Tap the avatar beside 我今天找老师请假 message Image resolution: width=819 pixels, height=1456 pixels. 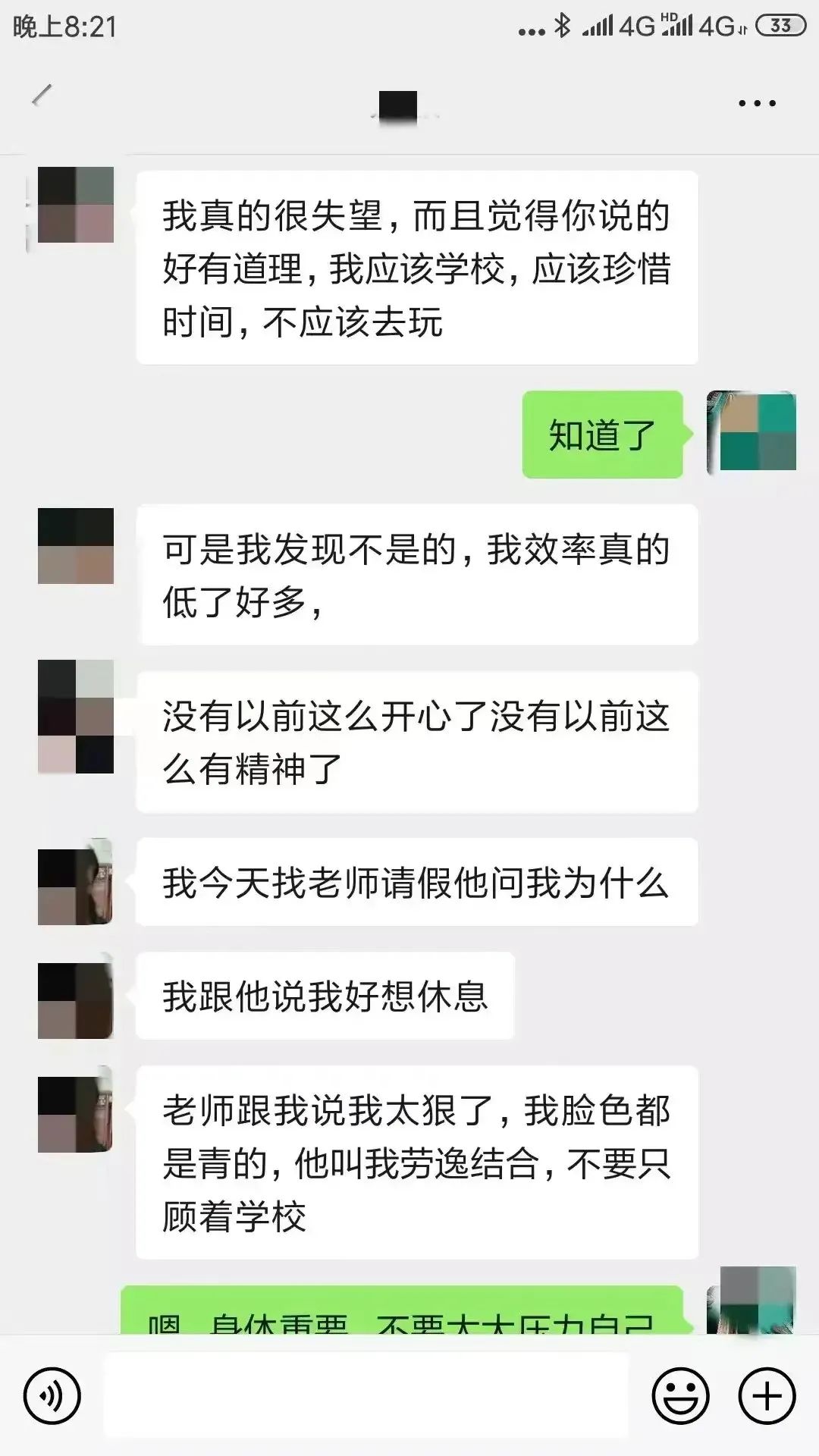(x=76, y=883)
